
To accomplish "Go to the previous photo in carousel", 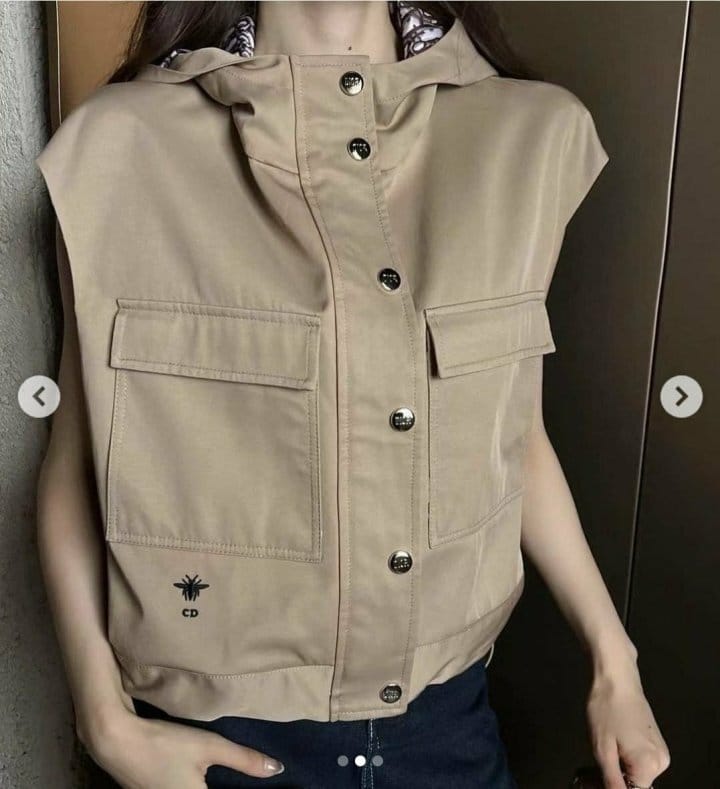I will [39, 397].
